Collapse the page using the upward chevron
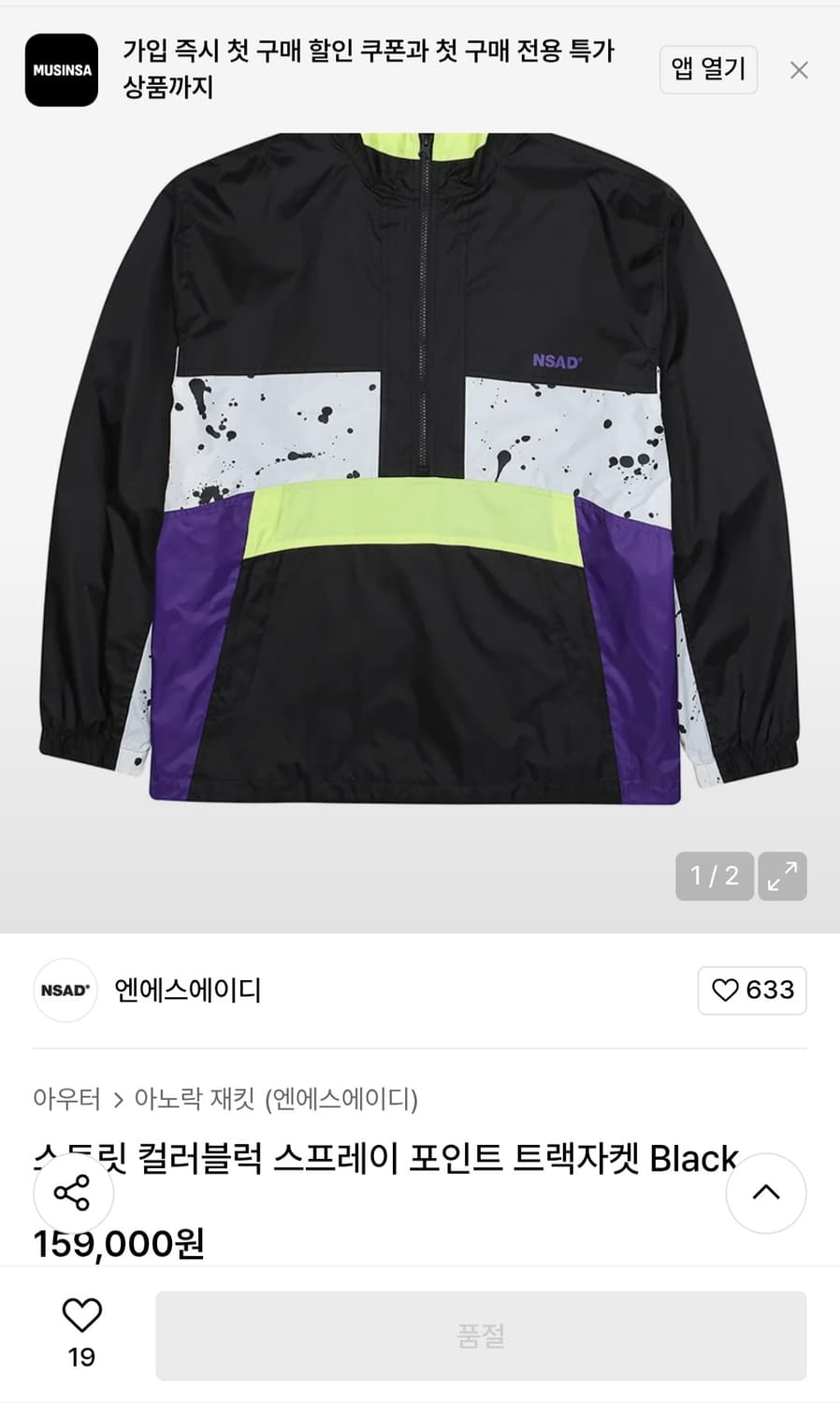Image resolution: width=840 pixels, height=1403 pixels. pyautogui.click(x=766, y=1193)
